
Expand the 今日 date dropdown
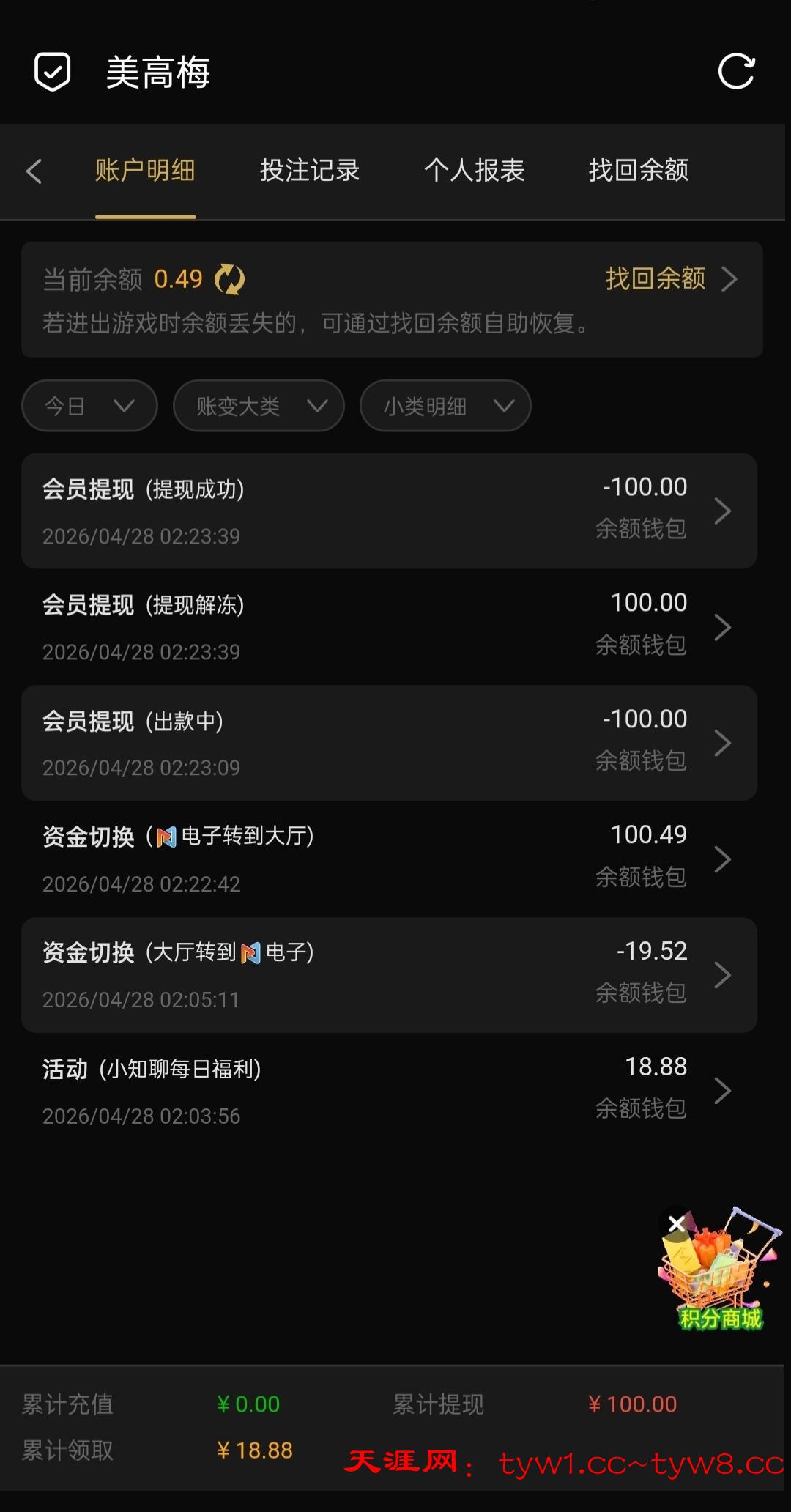click(x=89, y=406)
